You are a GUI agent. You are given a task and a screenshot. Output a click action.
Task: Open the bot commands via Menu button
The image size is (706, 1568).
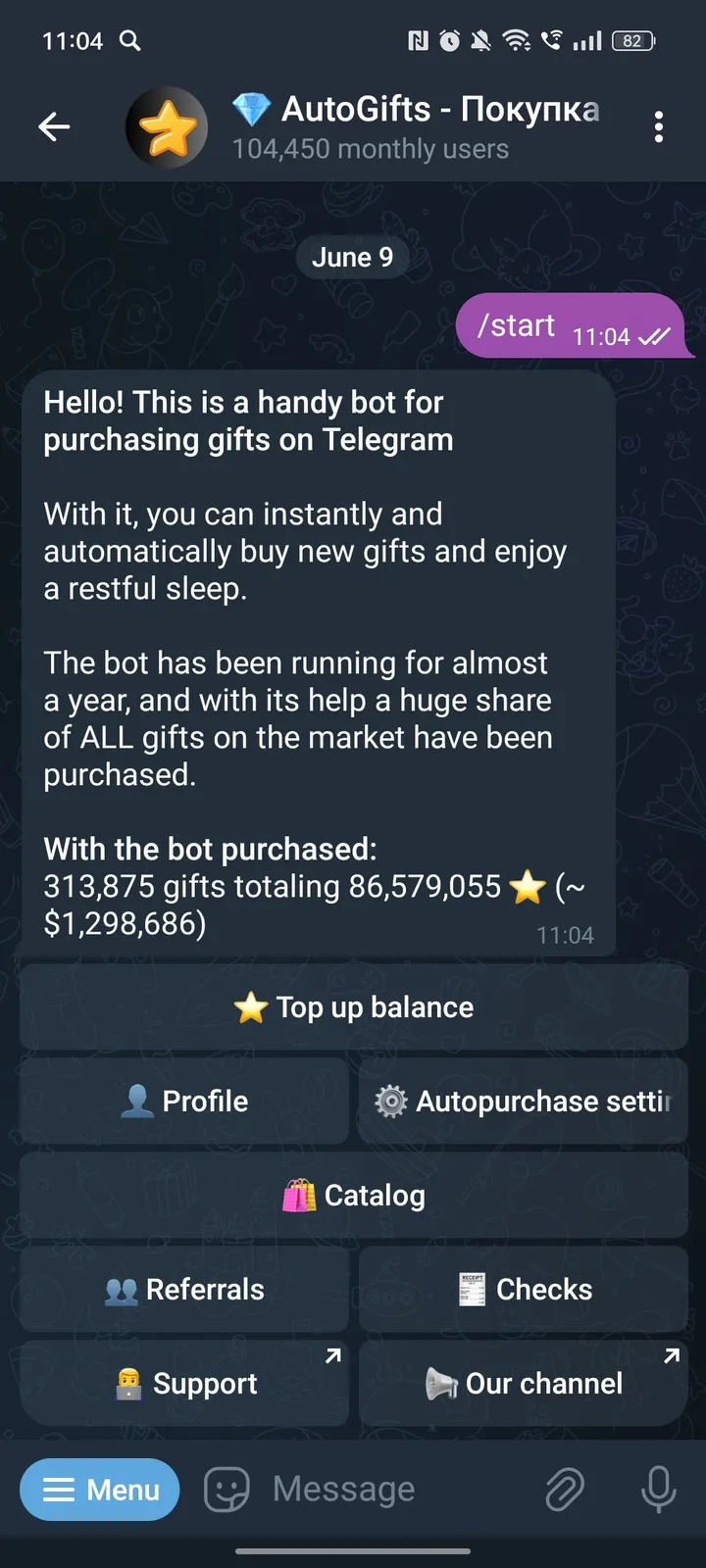[99, 1489]
